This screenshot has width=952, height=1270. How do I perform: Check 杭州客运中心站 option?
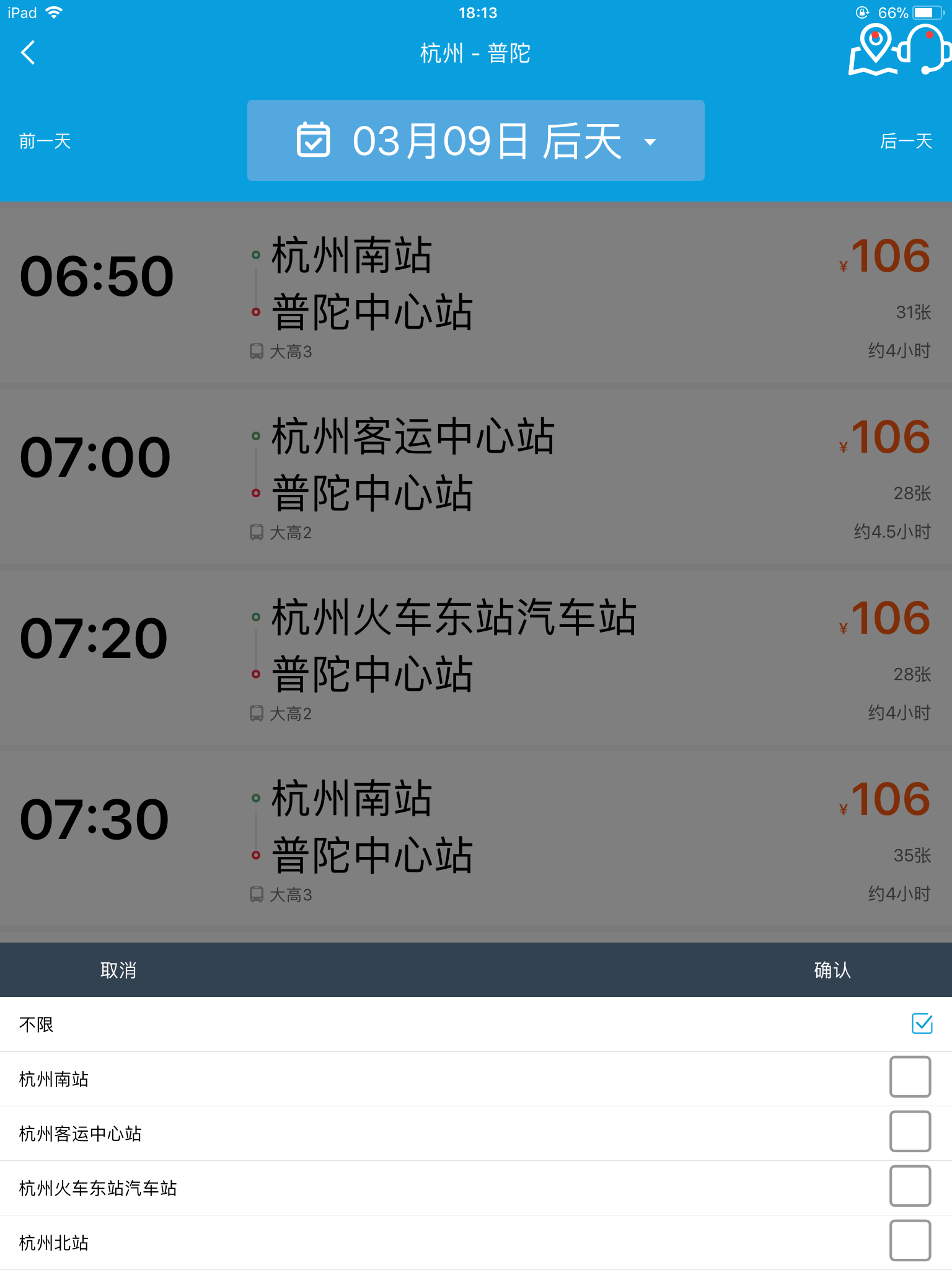tap(910, 1132)
